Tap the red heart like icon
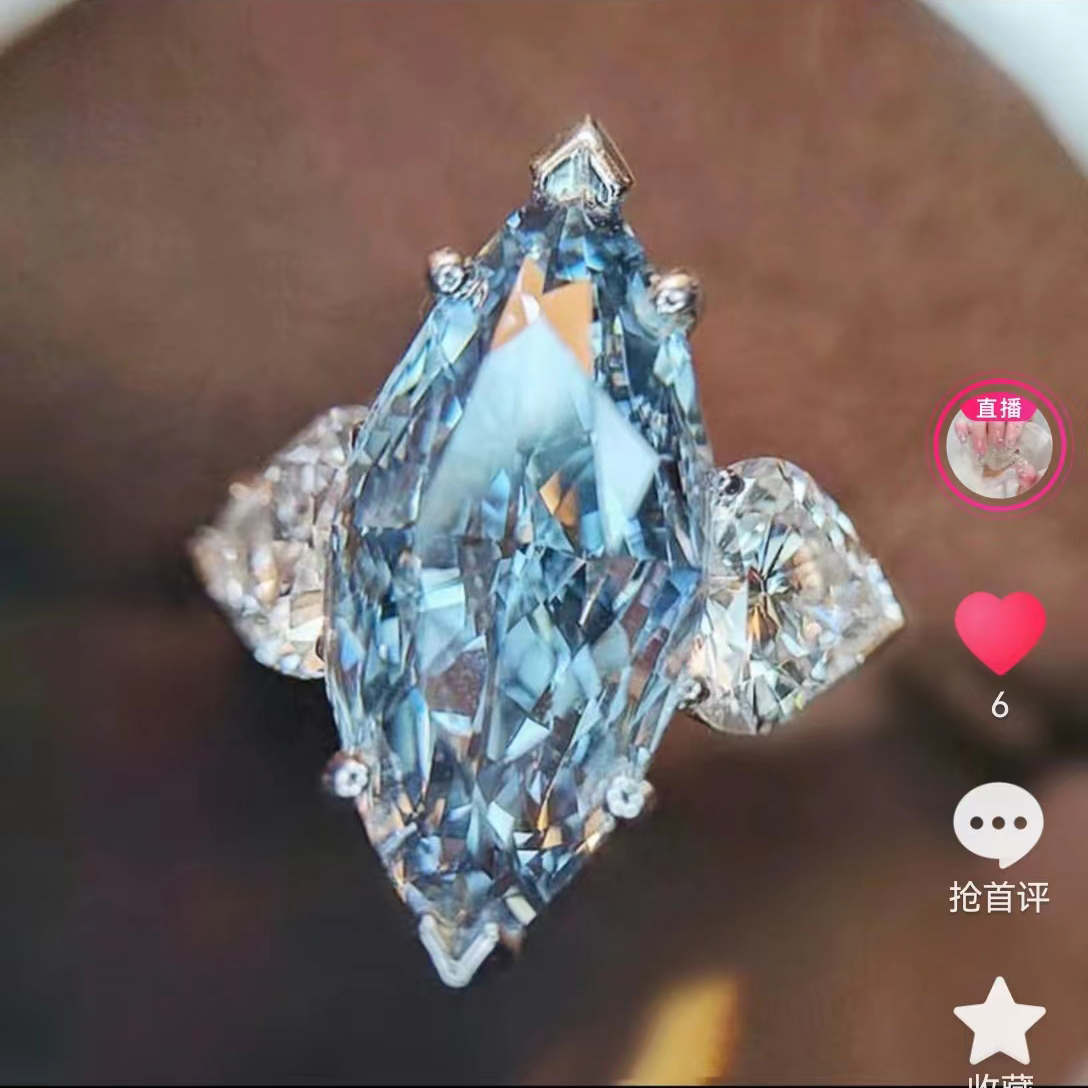The height and width of the screenshot is (1088, 1088). 999,631
